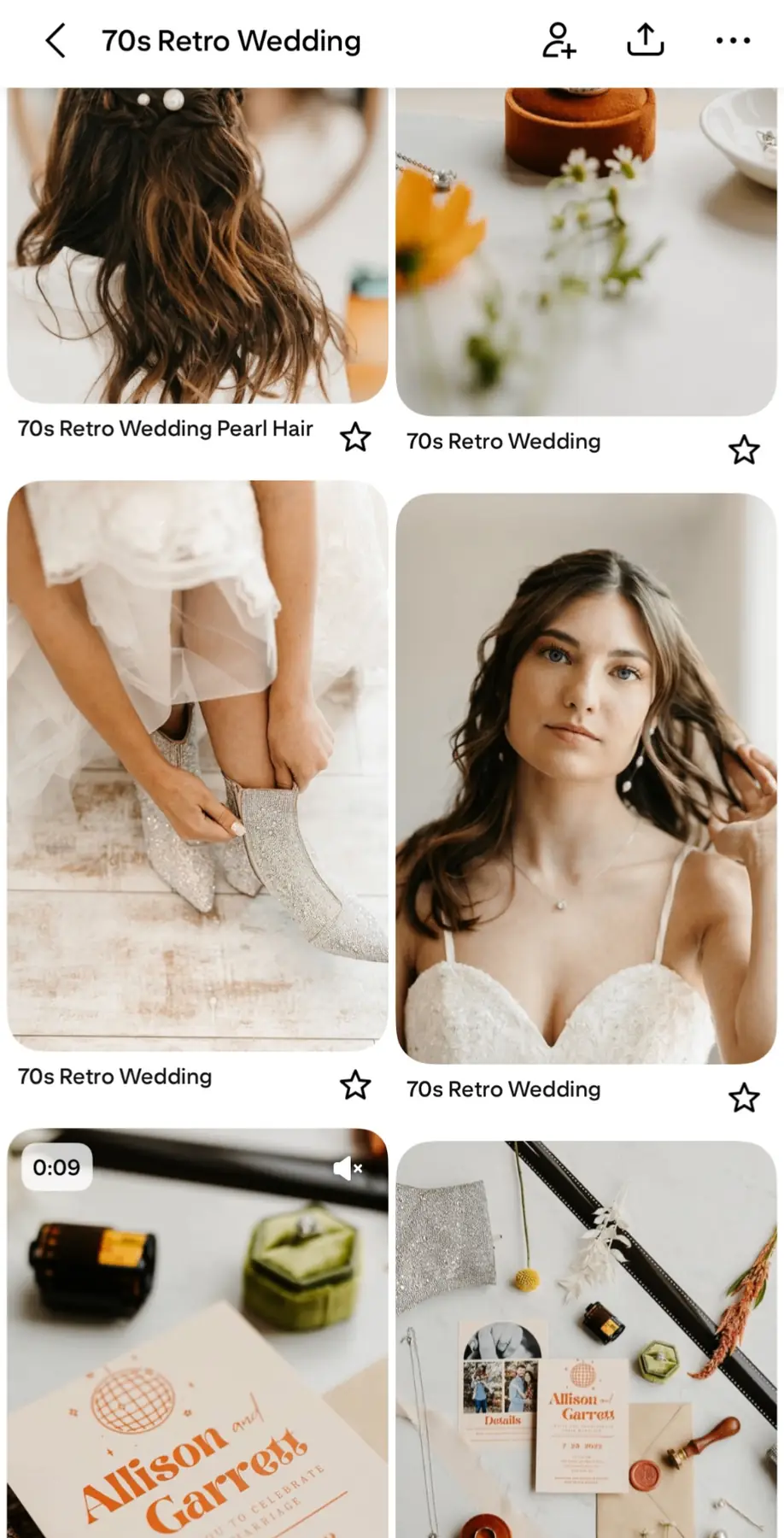Open the blurry flowers and ring box pin
The width and height of the screenshot is (784, 1538).
click(x=586, y=252)
